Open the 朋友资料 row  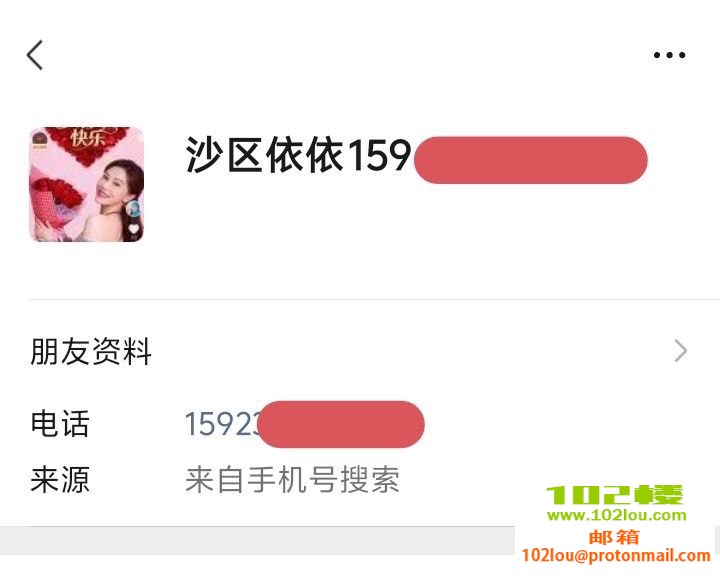click(360, 351)
